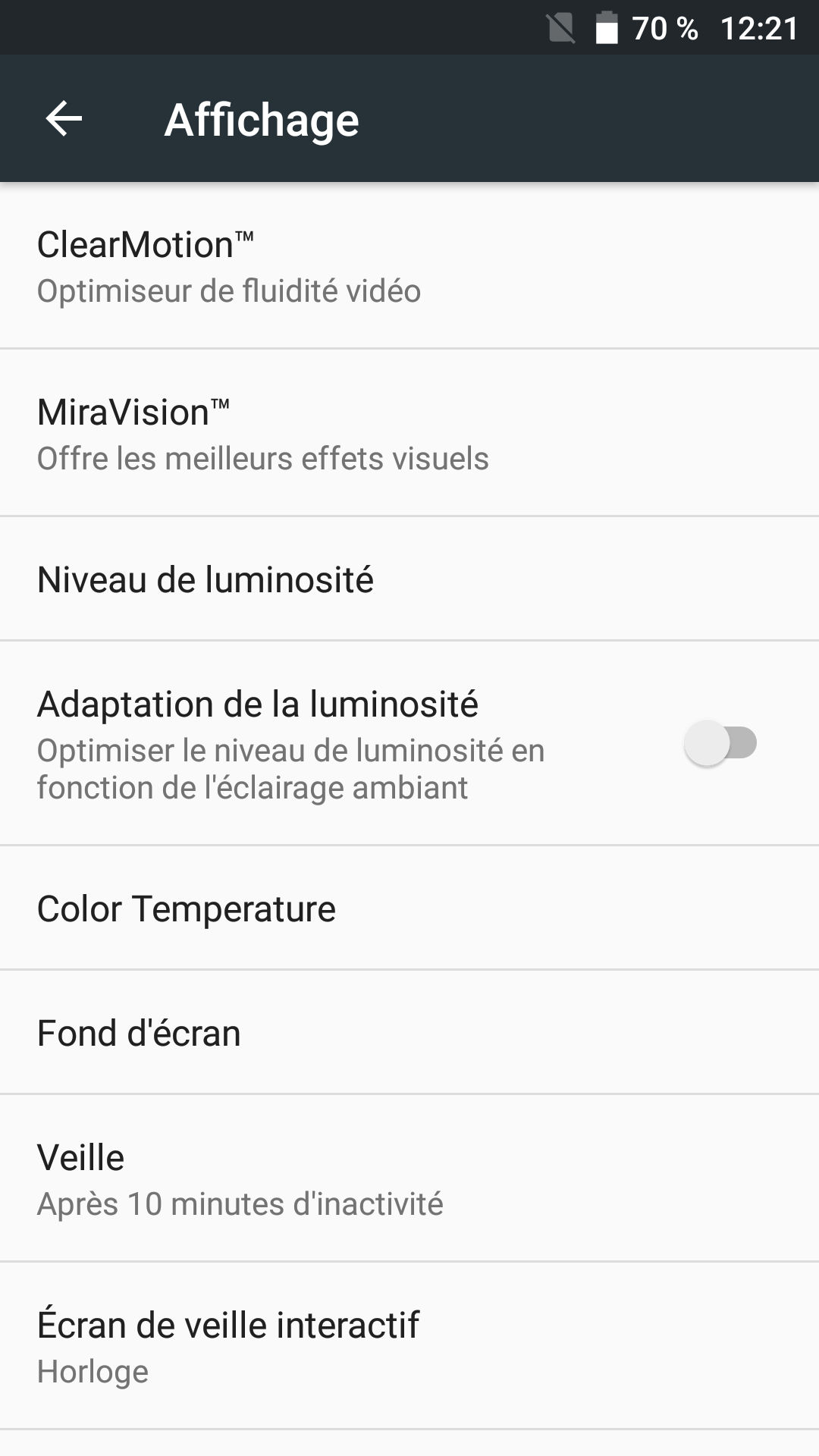Change Veille inactivity timeout
This screenshot has height=1456, width=819.
409,1178
